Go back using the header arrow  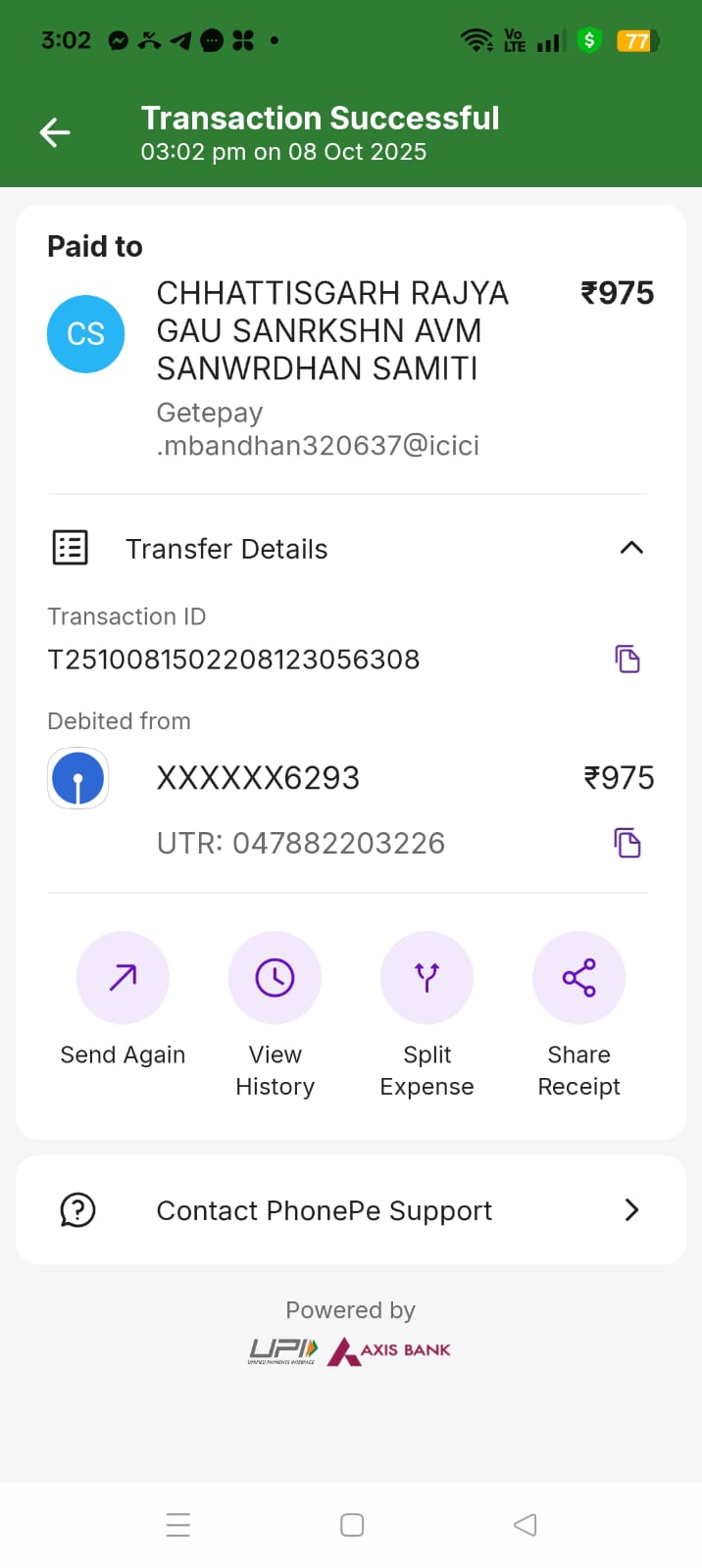[55, 132]
